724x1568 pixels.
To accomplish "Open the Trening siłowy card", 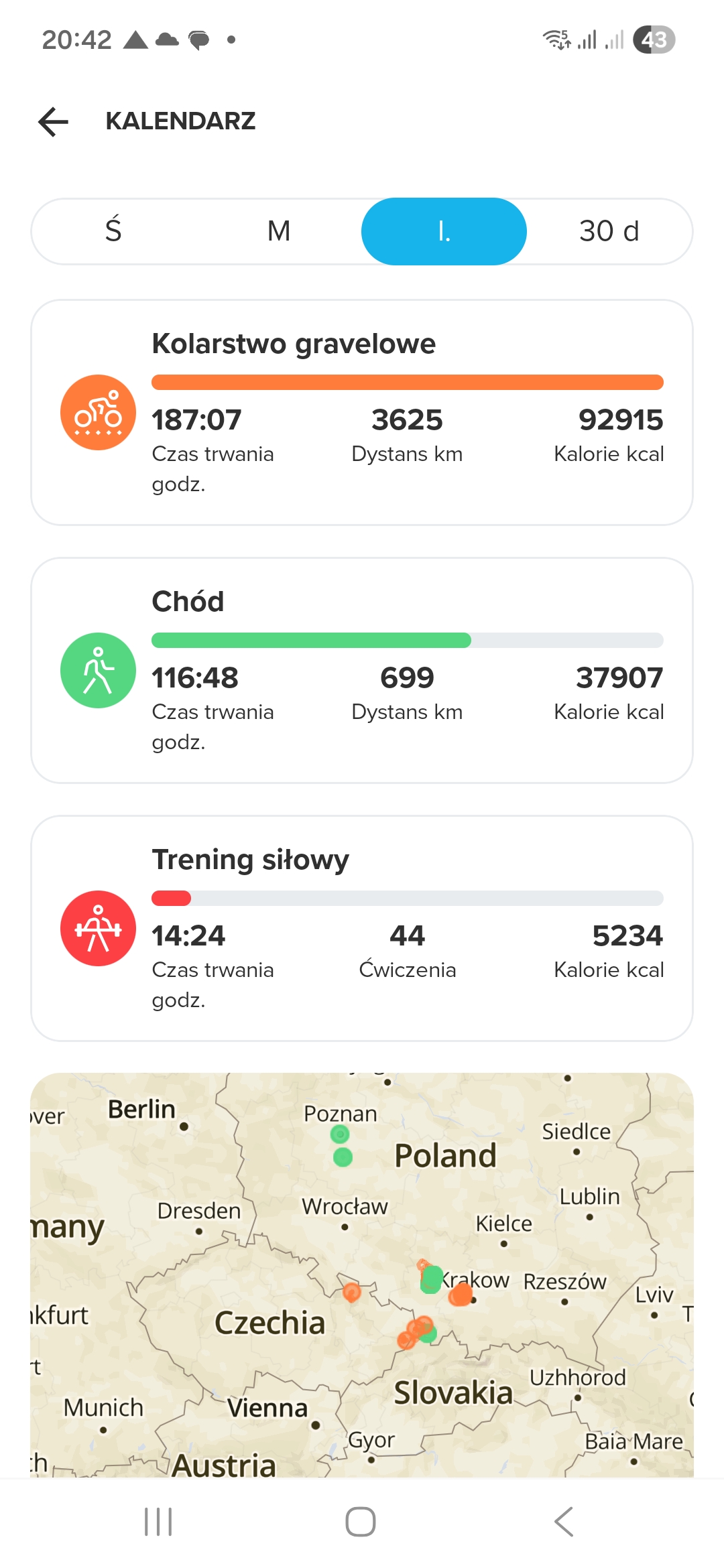I will [x=362, y=928].
